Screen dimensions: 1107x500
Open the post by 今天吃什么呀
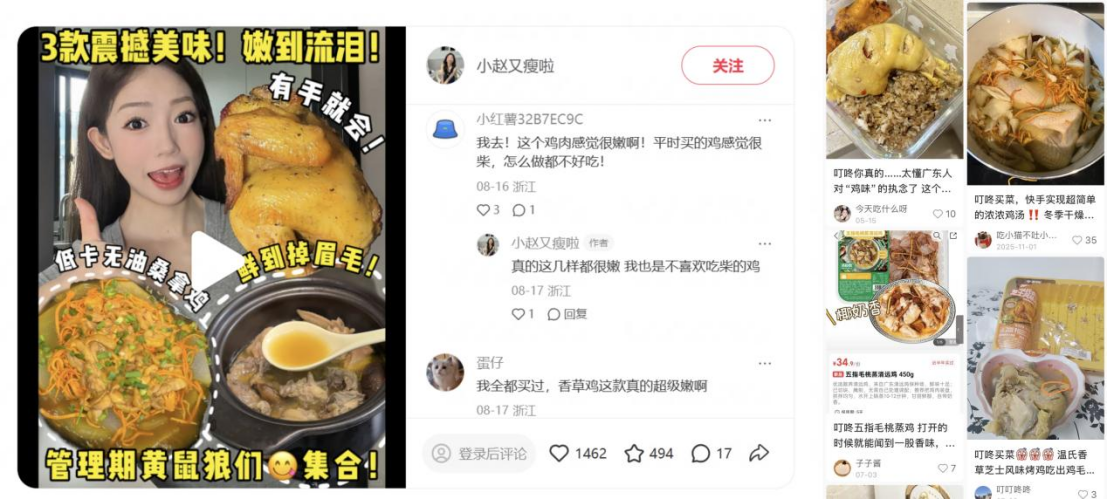(x=894, y=111)
